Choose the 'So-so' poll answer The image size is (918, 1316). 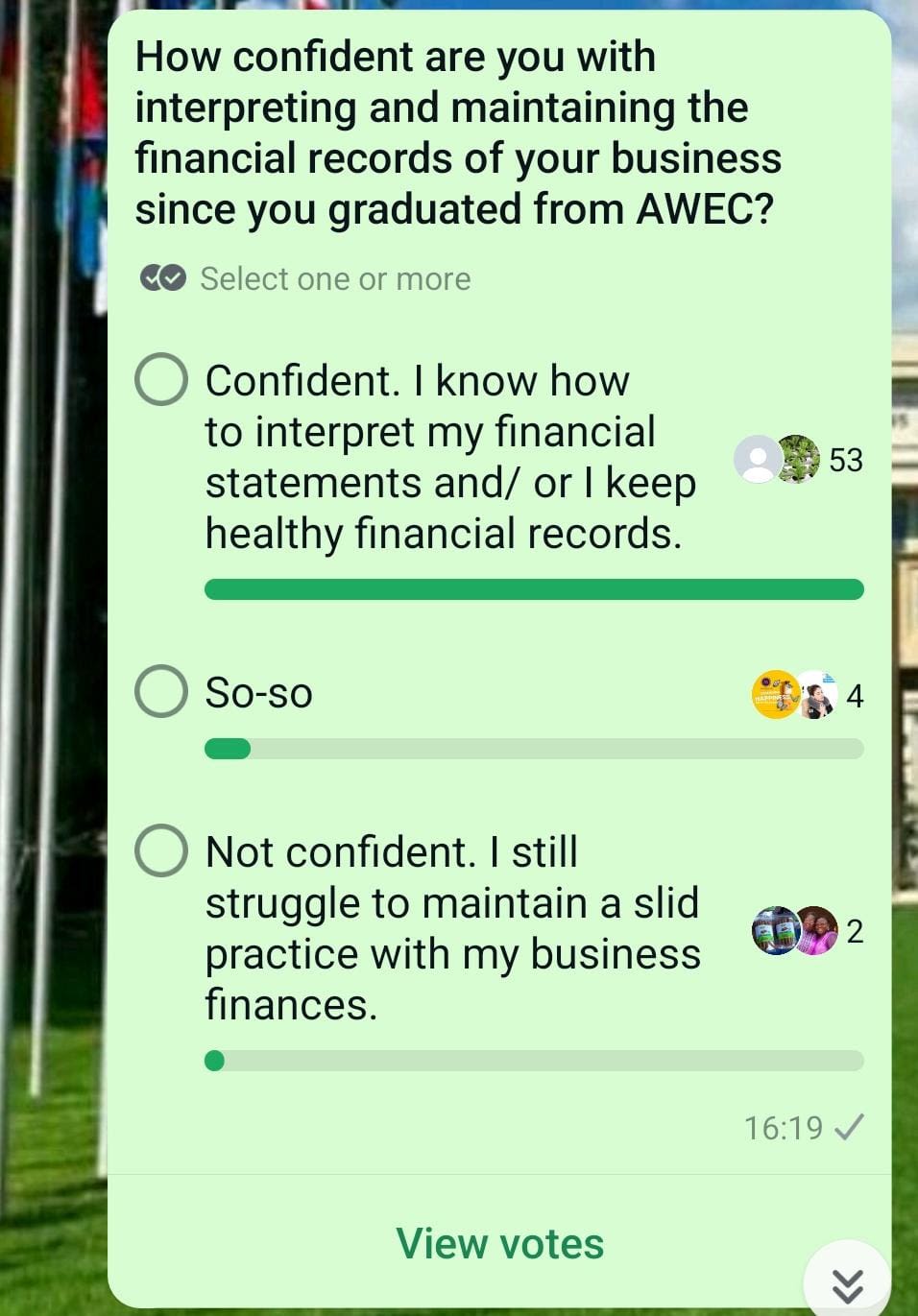pos(161,691)
